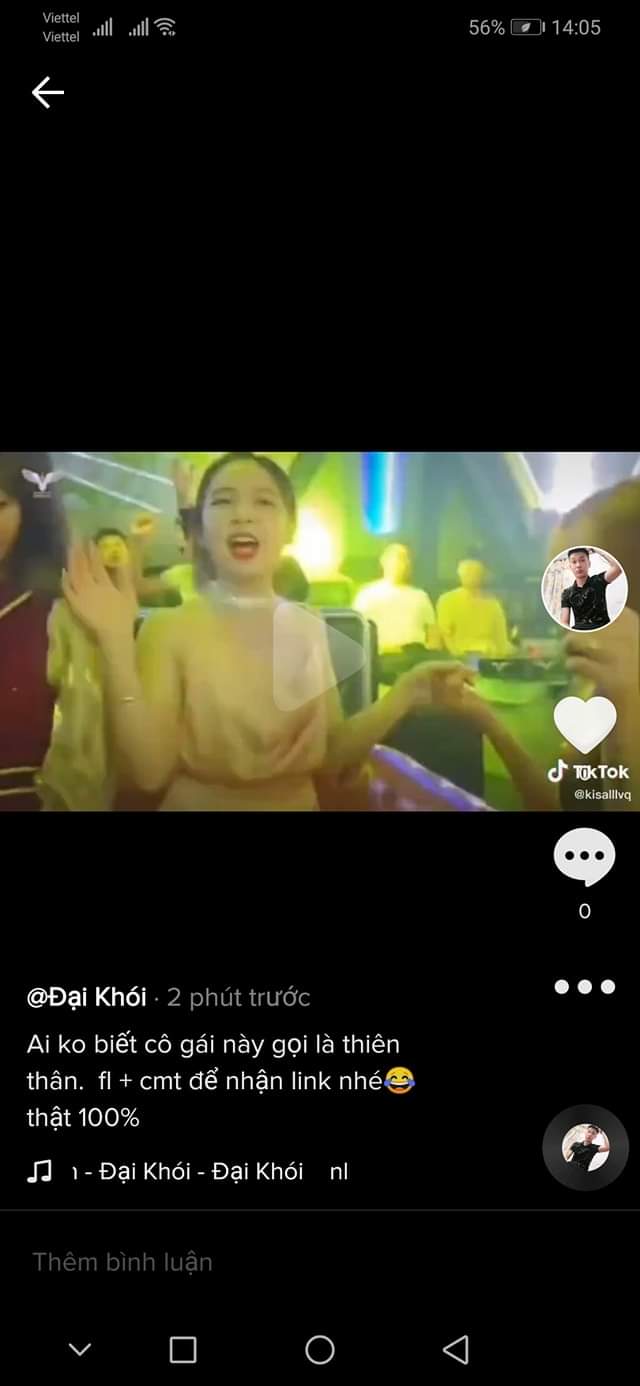Go to the system home screen
This screenshot has width=640, height=1386.
tap(320, 1350)
